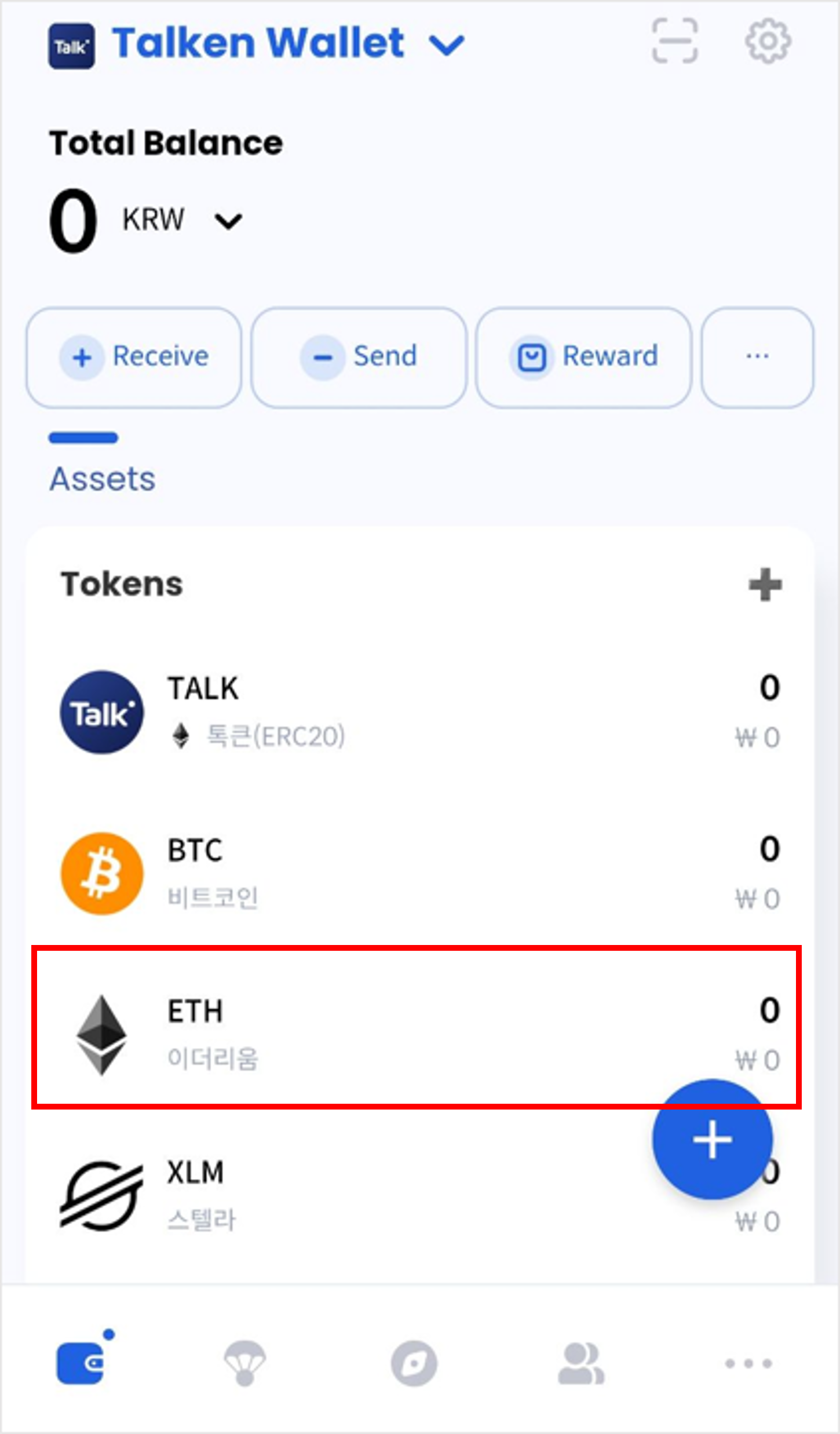
Task: Open settings gear icon
Action: 768,41
